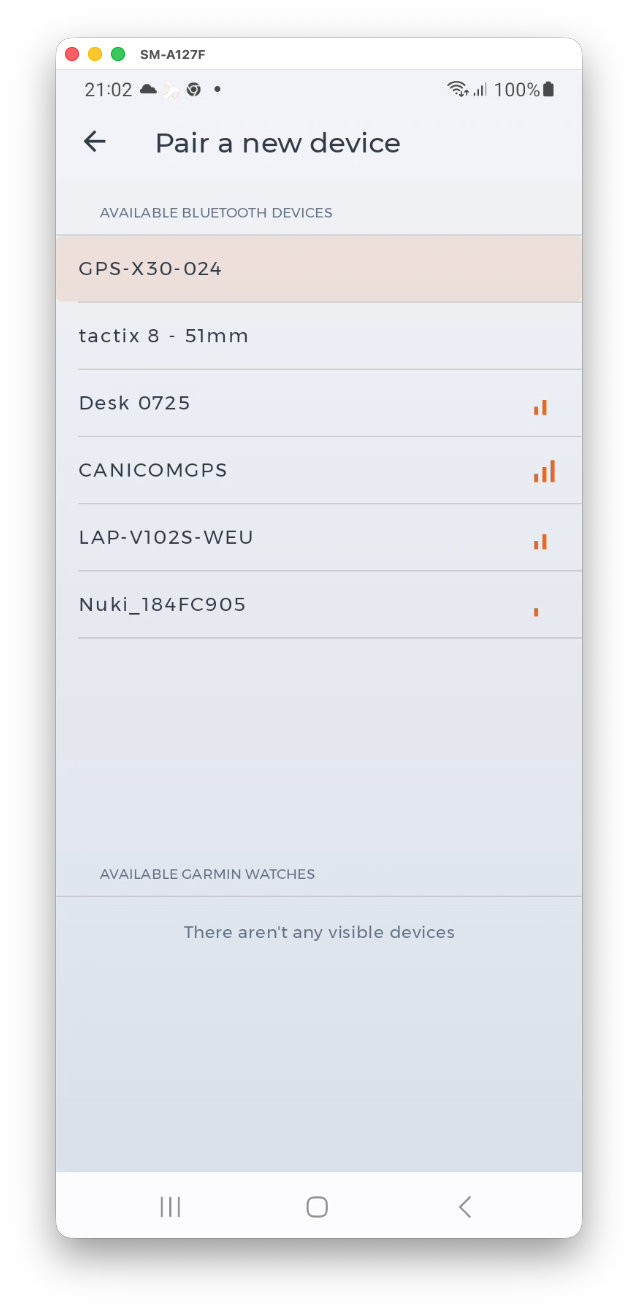Pair with tactix 8 - 51mm
638x1312 pixels.
point(319,336)
